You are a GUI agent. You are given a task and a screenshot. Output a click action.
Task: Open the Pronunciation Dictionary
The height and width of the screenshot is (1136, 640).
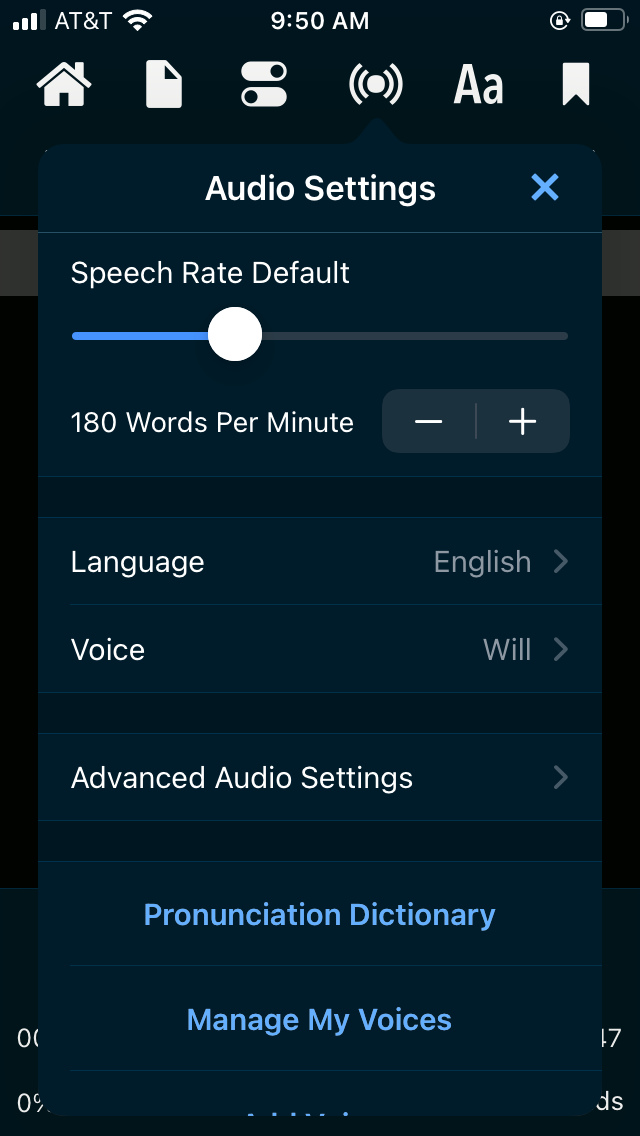pos(320,915)
